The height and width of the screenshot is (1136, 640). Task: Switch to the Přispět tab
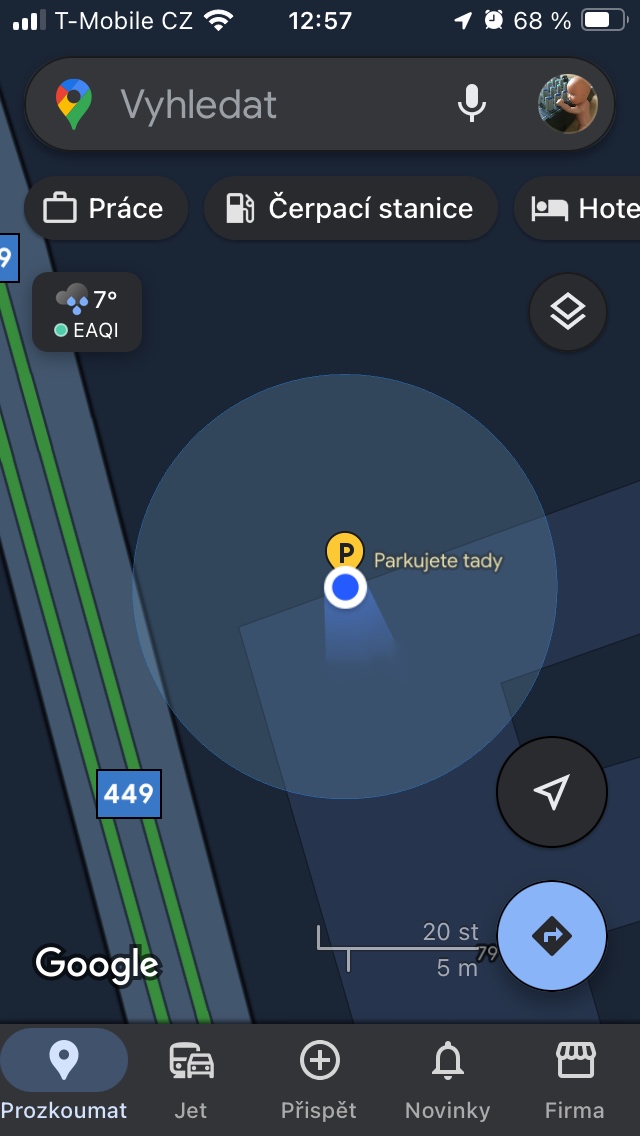point(319,1078)
